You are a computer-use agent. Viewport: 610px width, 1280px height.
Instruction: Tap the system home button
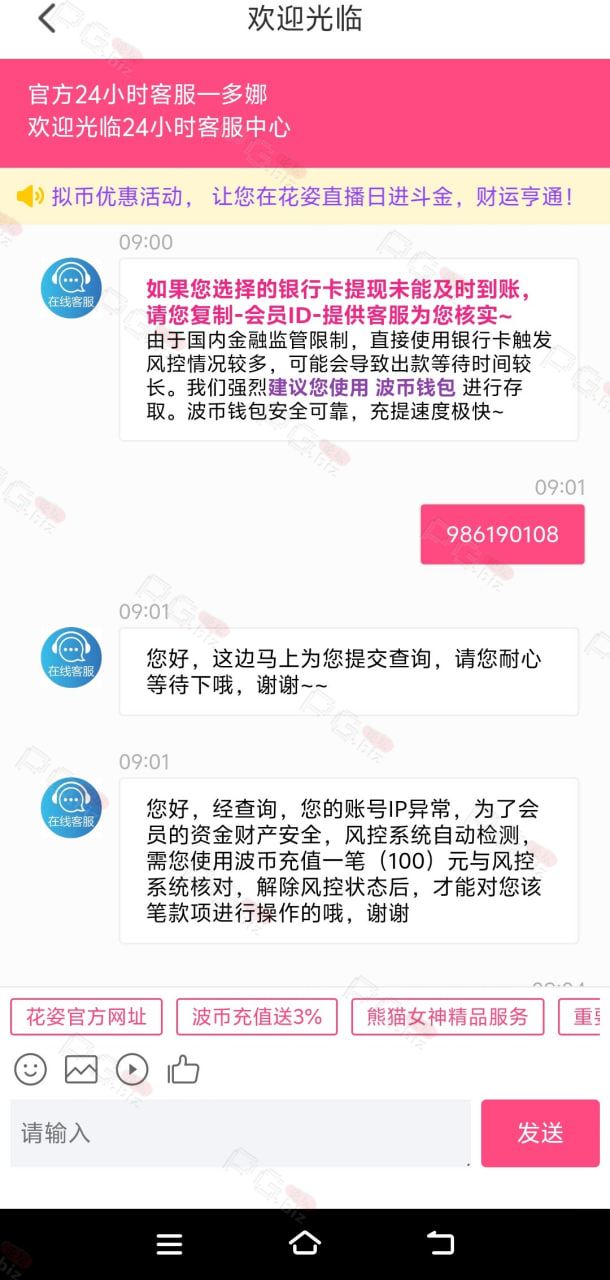(305, 1243)
